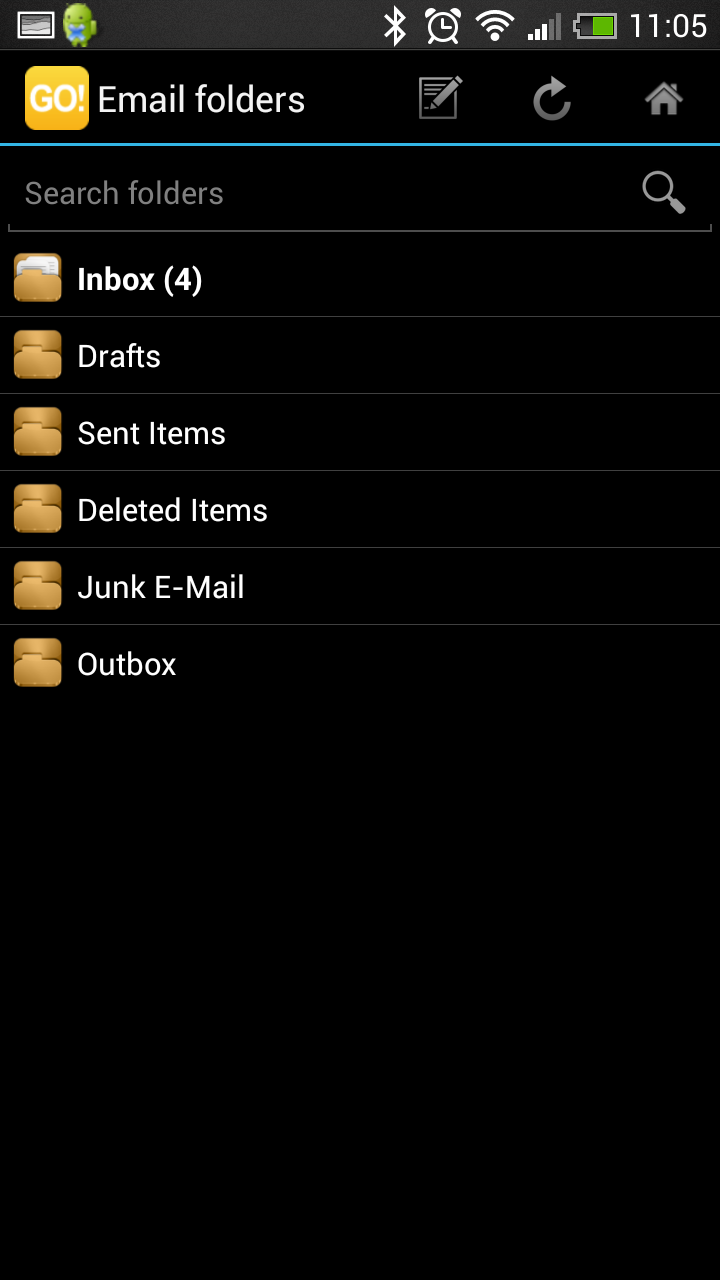Tap the magnifier search icon
Image resolution: width=720 pixels, height=1280 pixels.
pyautogui.click(x=664, y=192)
